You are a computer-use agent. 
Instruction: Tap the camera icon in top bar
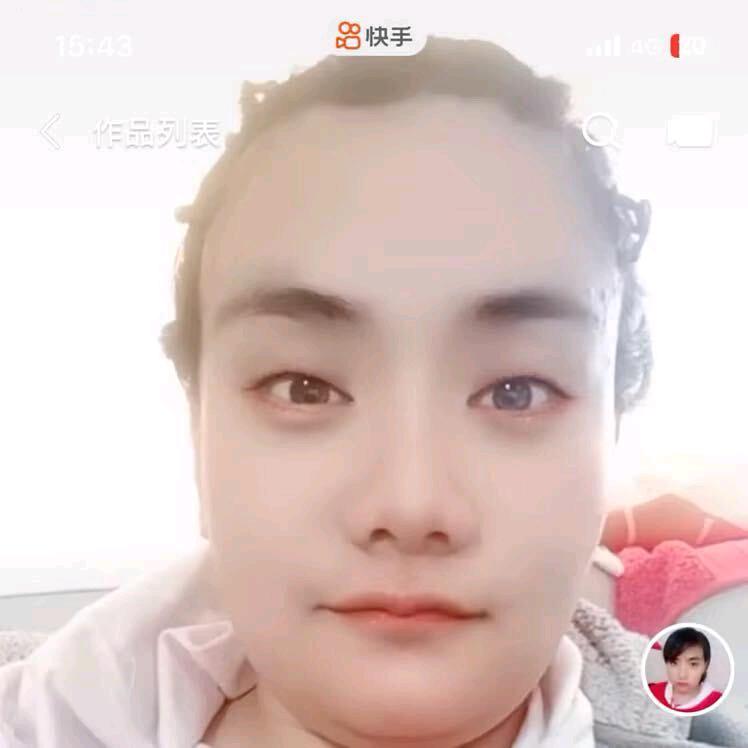point(691,132)
